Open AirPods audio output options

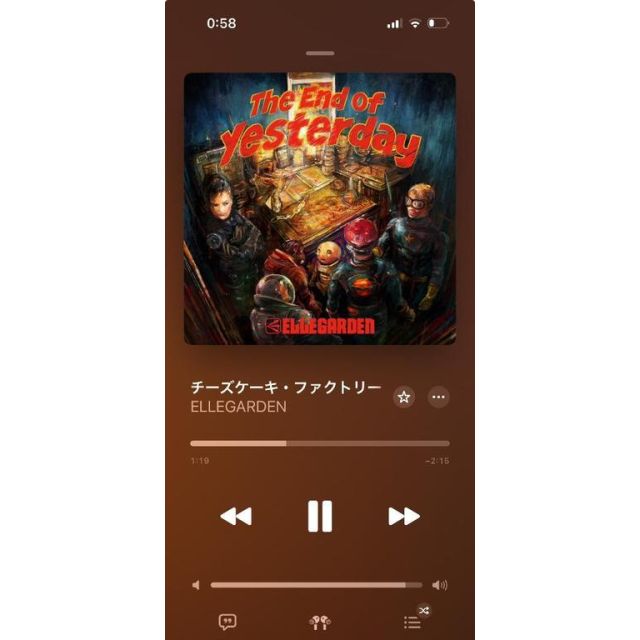tap(320, 623)
